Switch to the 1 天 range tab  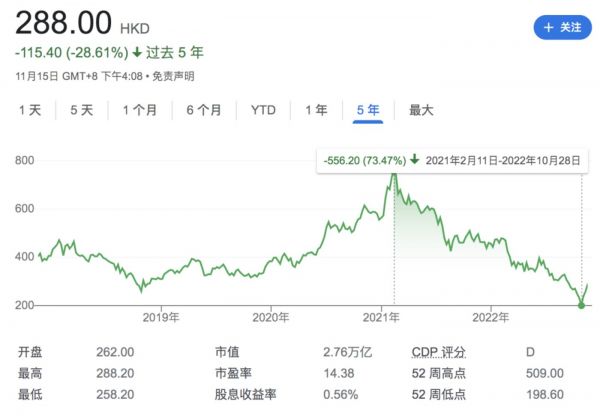tap(30, 111)
